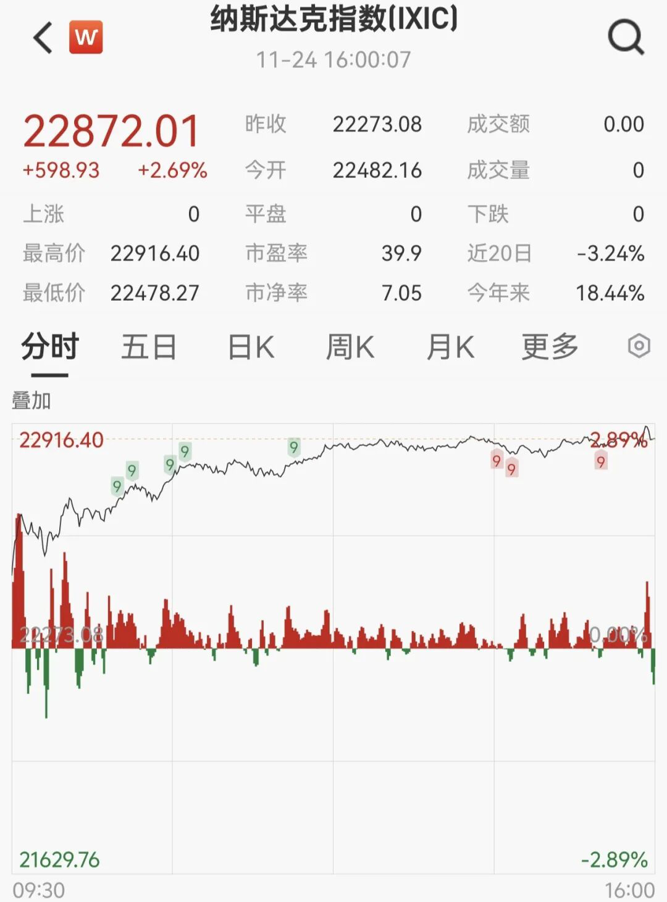Tap the red W badge icon

click(86, 38)
